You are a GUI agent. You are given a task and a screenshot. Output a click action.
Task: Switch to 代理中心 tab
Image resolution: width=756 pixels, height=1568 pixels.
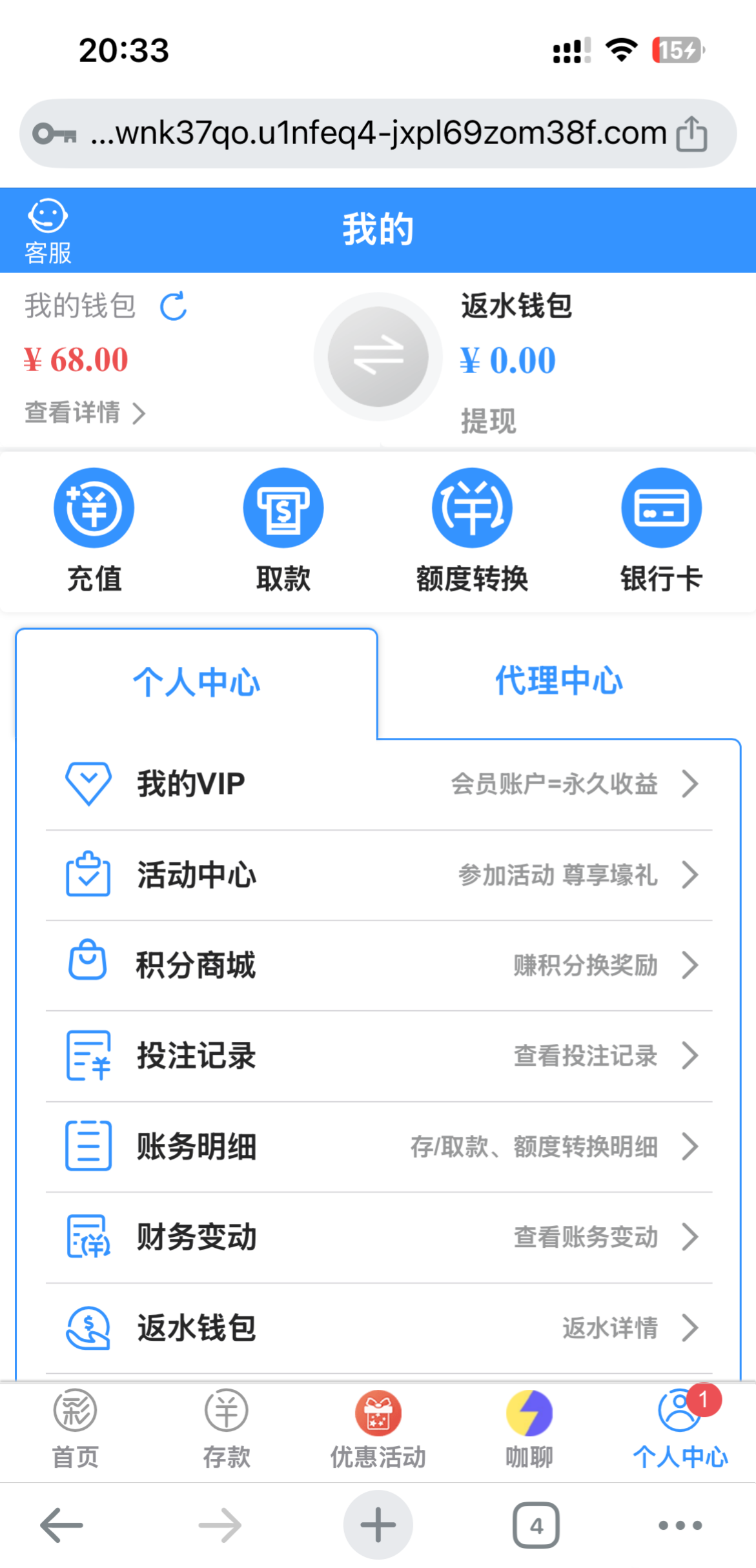point(558,681)
